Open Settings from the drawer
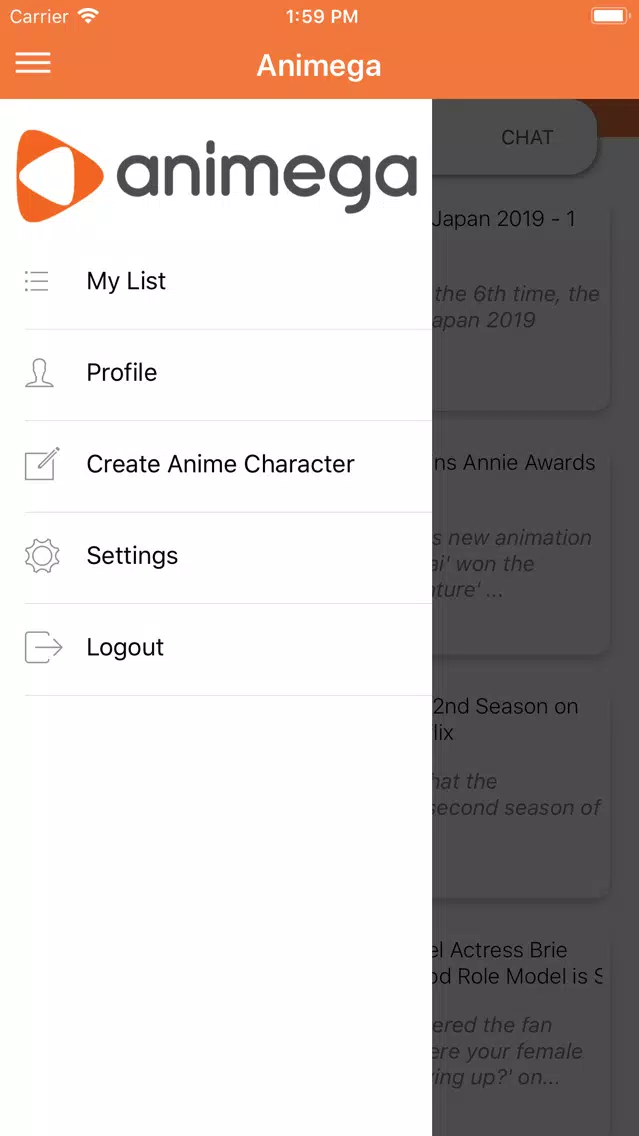Viewport: 639px width, 1136px height. 216,557
